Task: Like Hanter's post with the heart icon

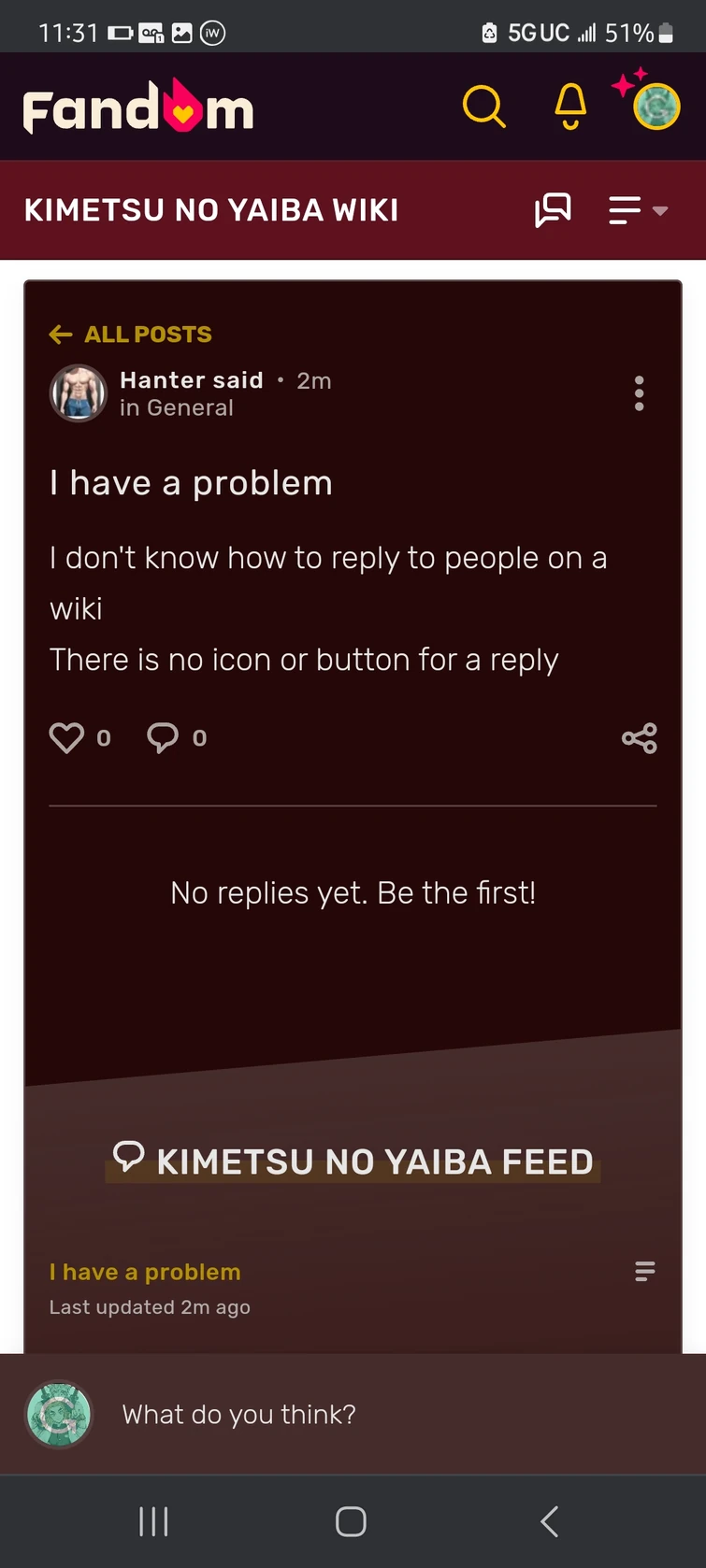Action: click(65, 737)
